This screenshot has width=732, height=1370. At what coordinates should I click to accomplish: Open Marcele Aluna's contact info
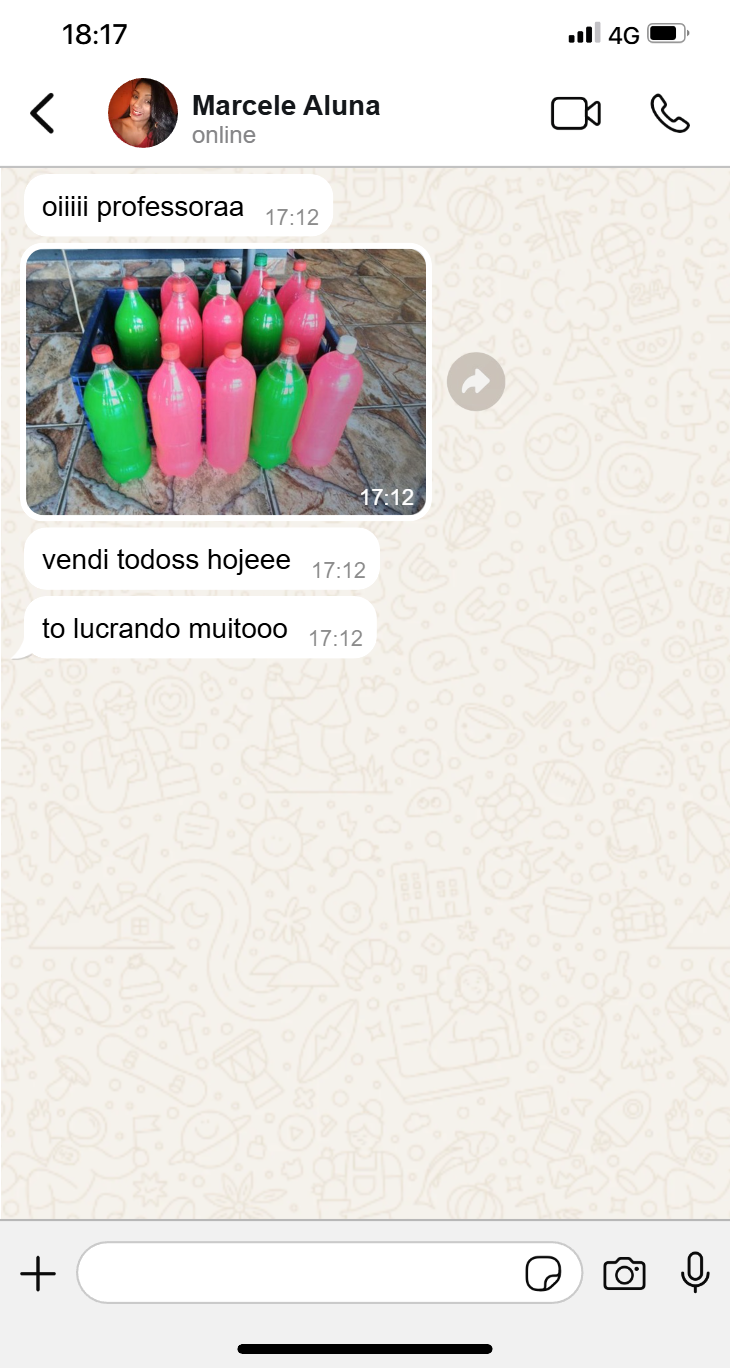(286, 118)
